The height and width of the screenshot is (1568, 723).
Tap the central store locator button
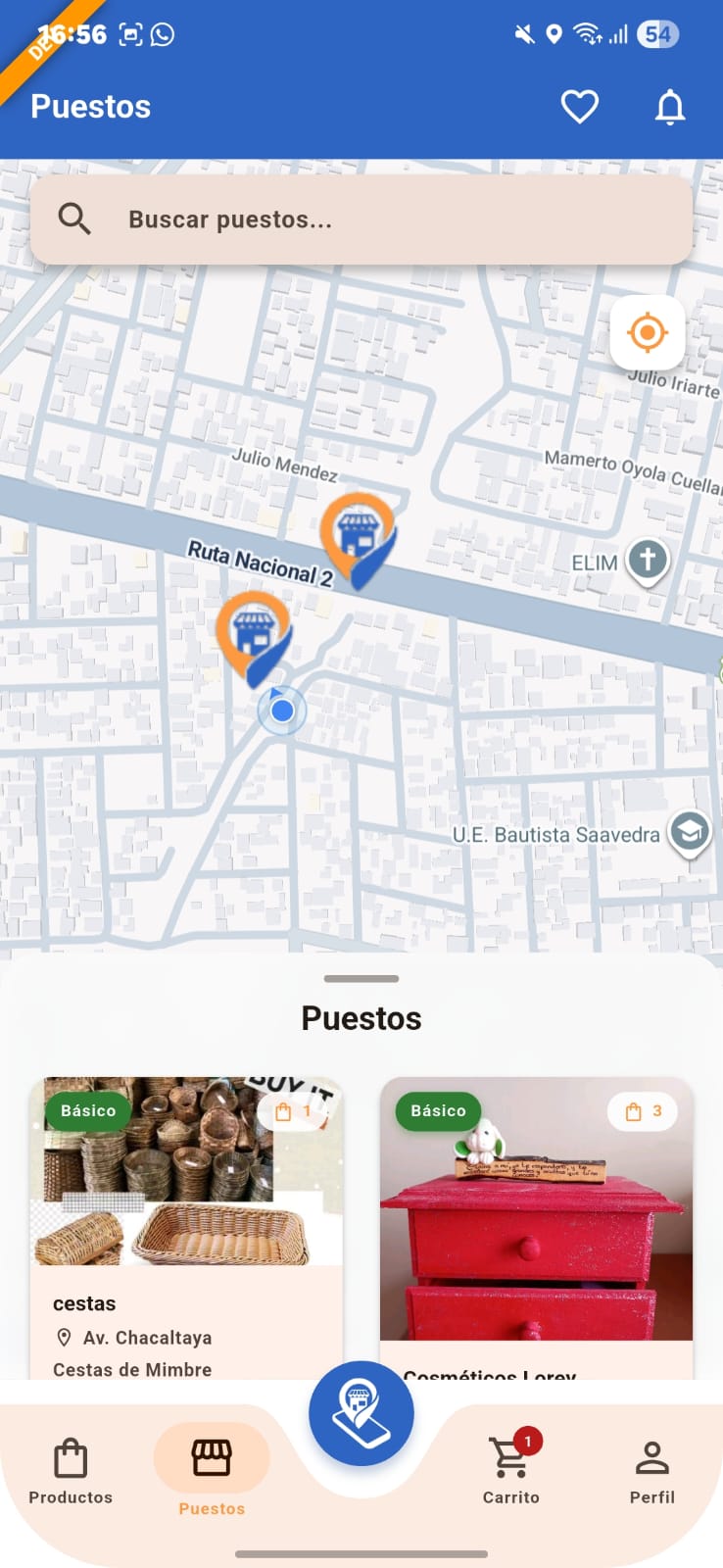pos(361,1414)
